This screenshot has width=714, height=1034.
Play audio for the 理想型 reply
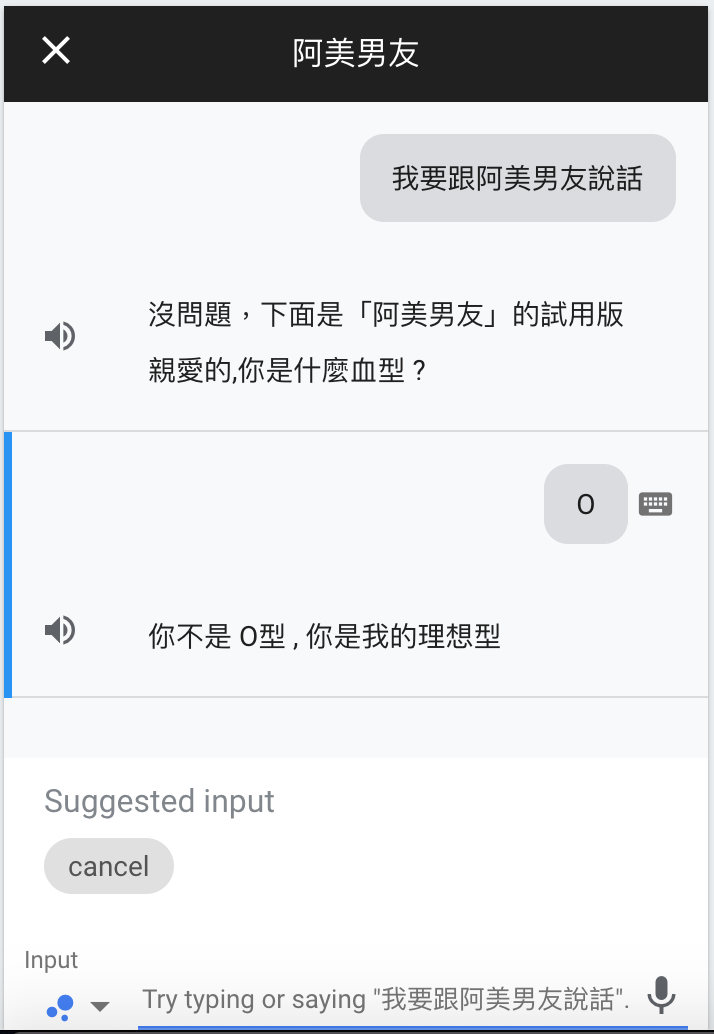click(x=60, y=630)
